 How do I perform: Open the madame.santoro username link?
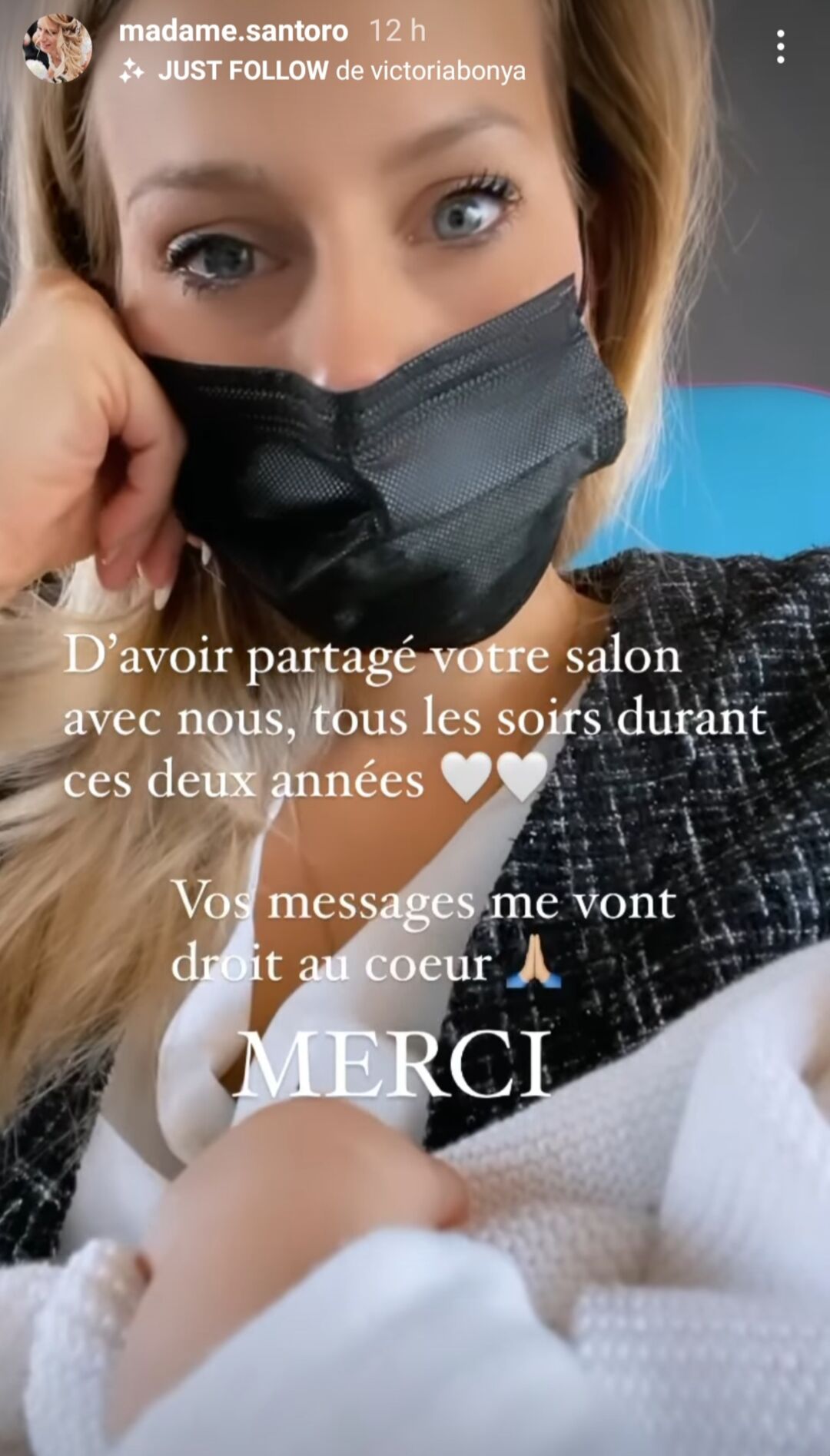(x=234, y=31)
